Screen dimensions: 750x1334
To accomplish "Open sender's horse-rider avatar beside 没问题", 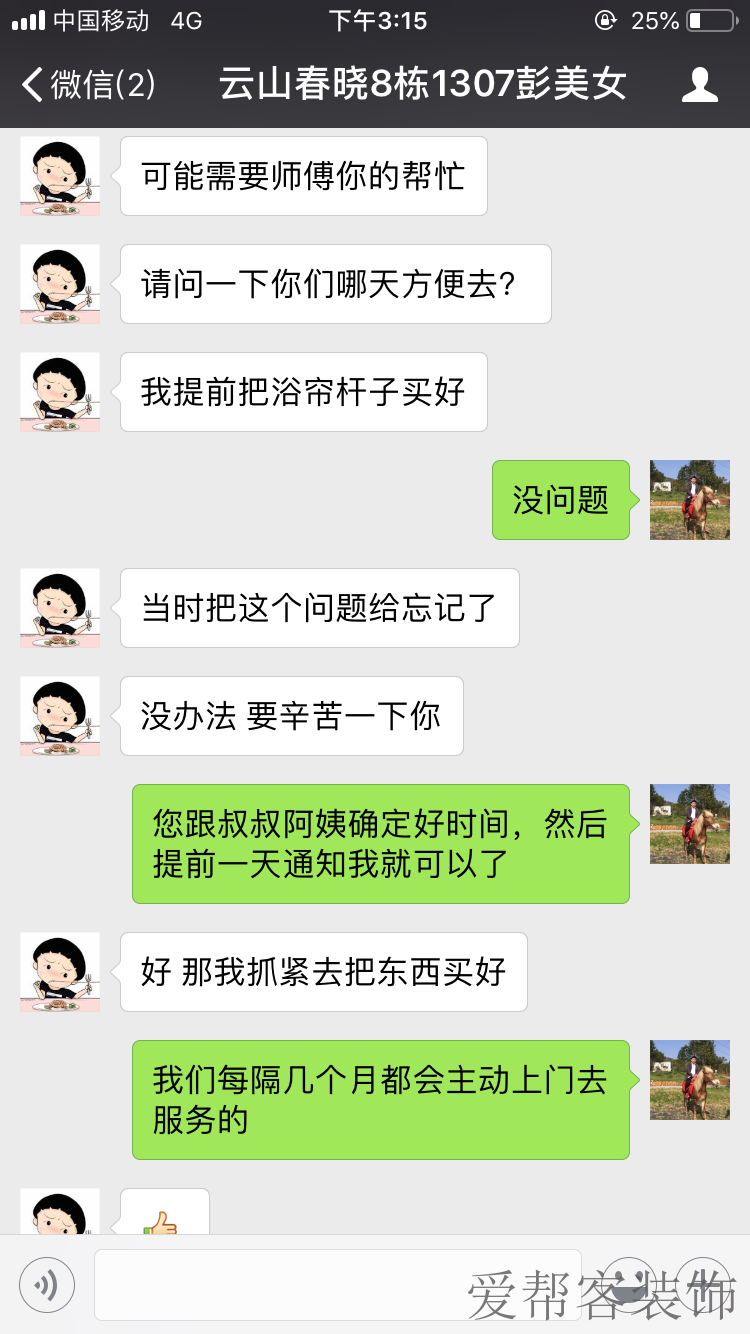I will tap(690, 500).
